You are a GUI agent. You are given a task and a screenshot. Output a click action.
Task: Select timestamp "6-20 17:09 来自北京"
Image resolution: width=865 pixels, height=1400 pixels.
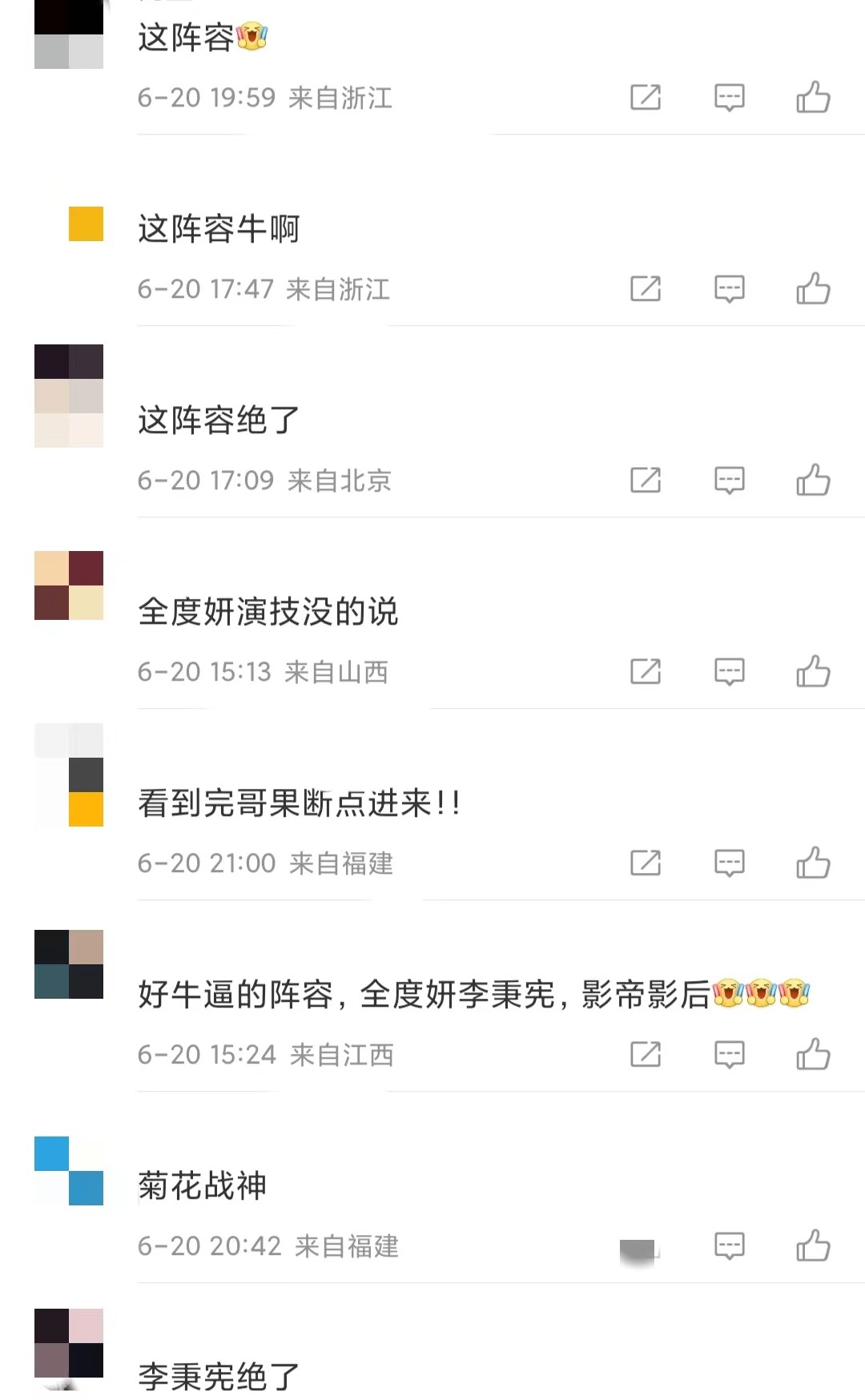point(264,481)
